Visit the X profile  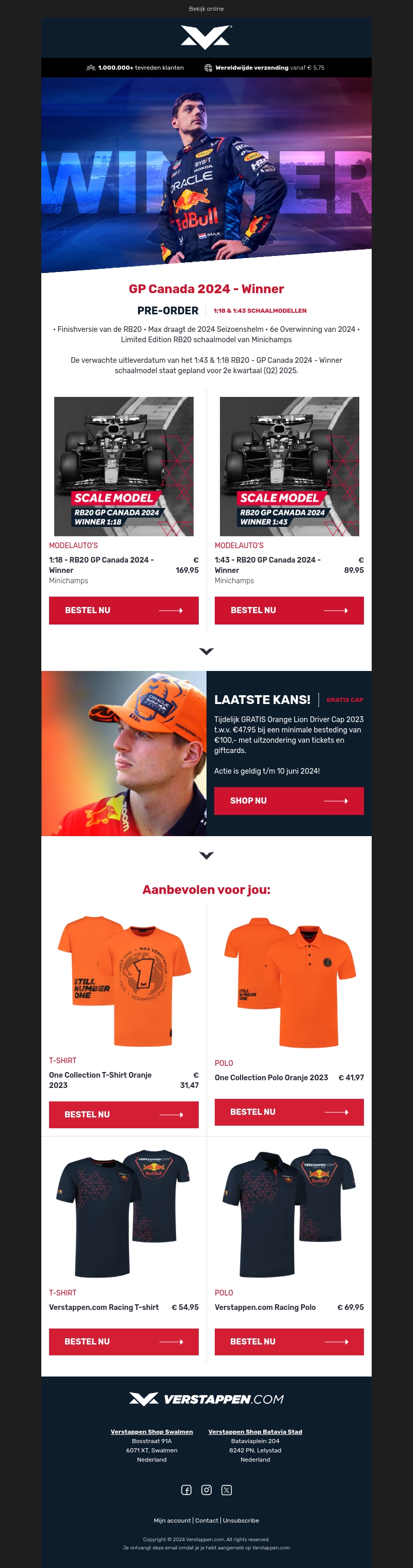pos(227,1490)
